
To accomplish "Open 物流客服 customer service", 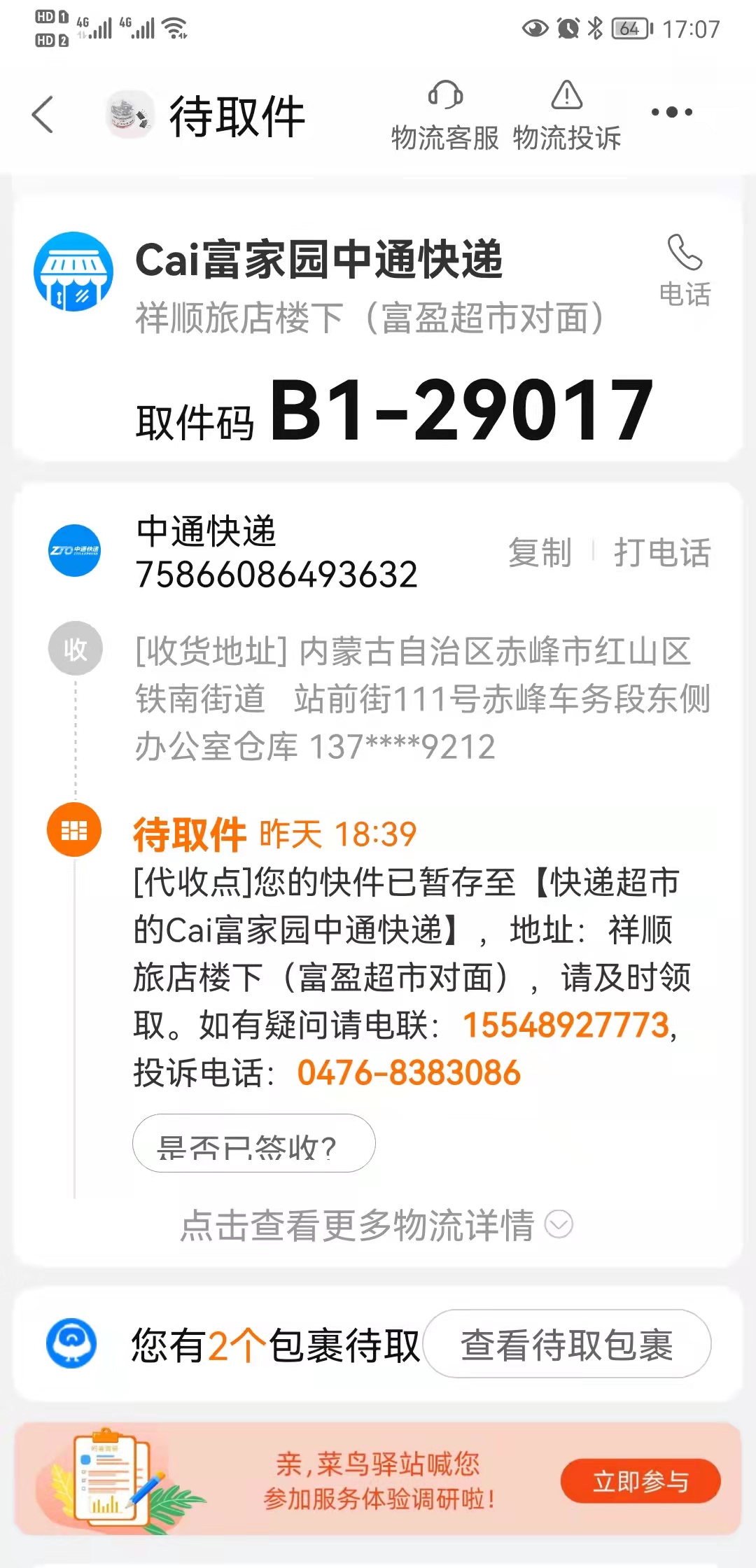I will (x=444, y=116).
